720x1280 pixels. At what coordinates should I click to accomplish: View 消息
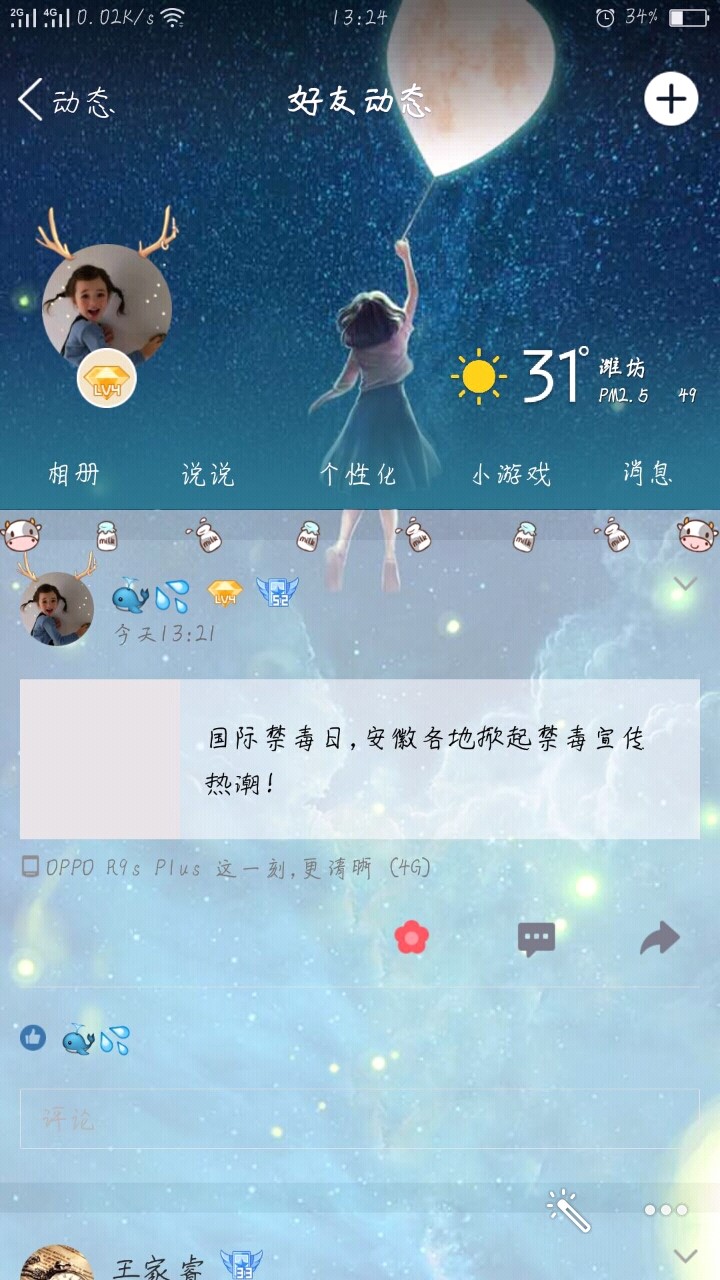[x=648, y=474]
